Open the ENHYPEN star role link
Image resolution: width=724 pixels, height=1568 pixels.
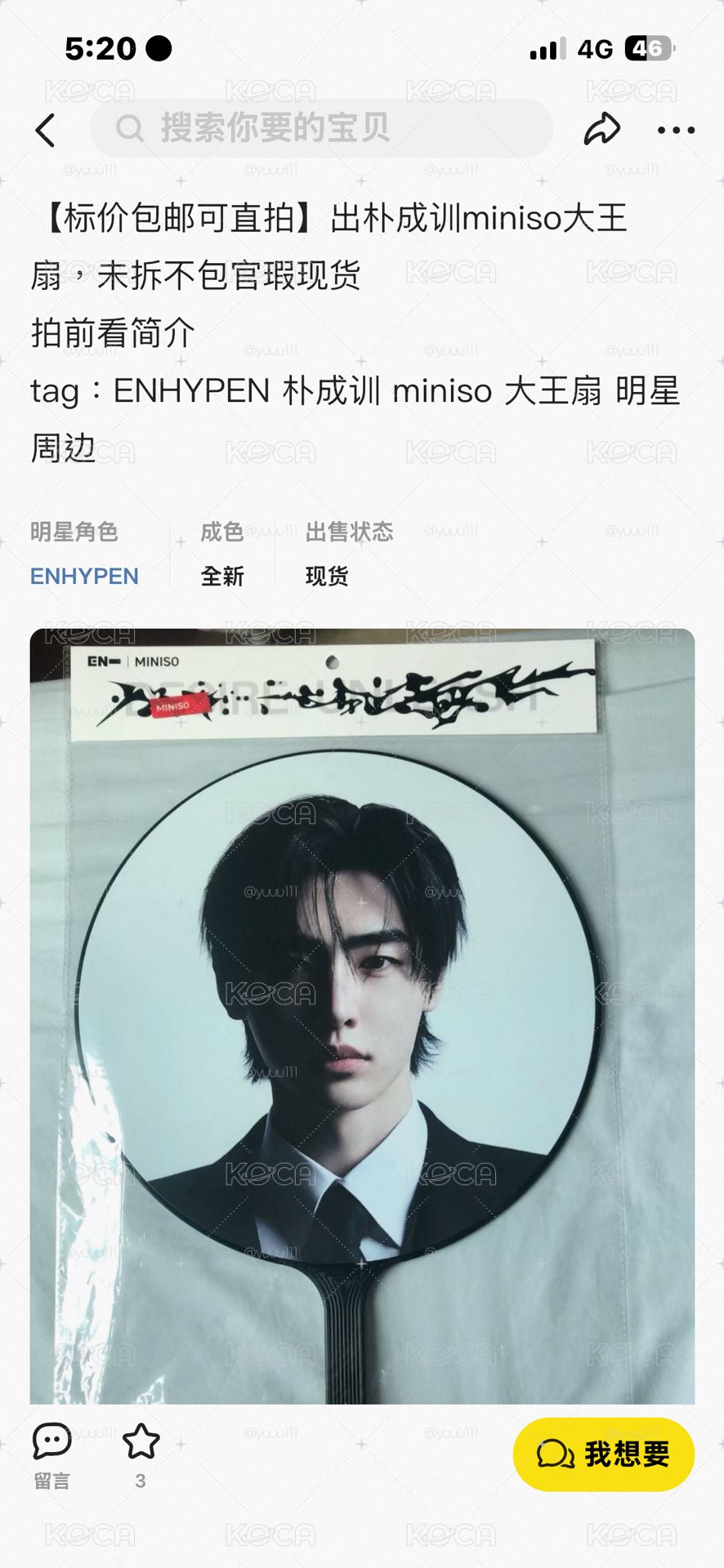pos(84,576)
